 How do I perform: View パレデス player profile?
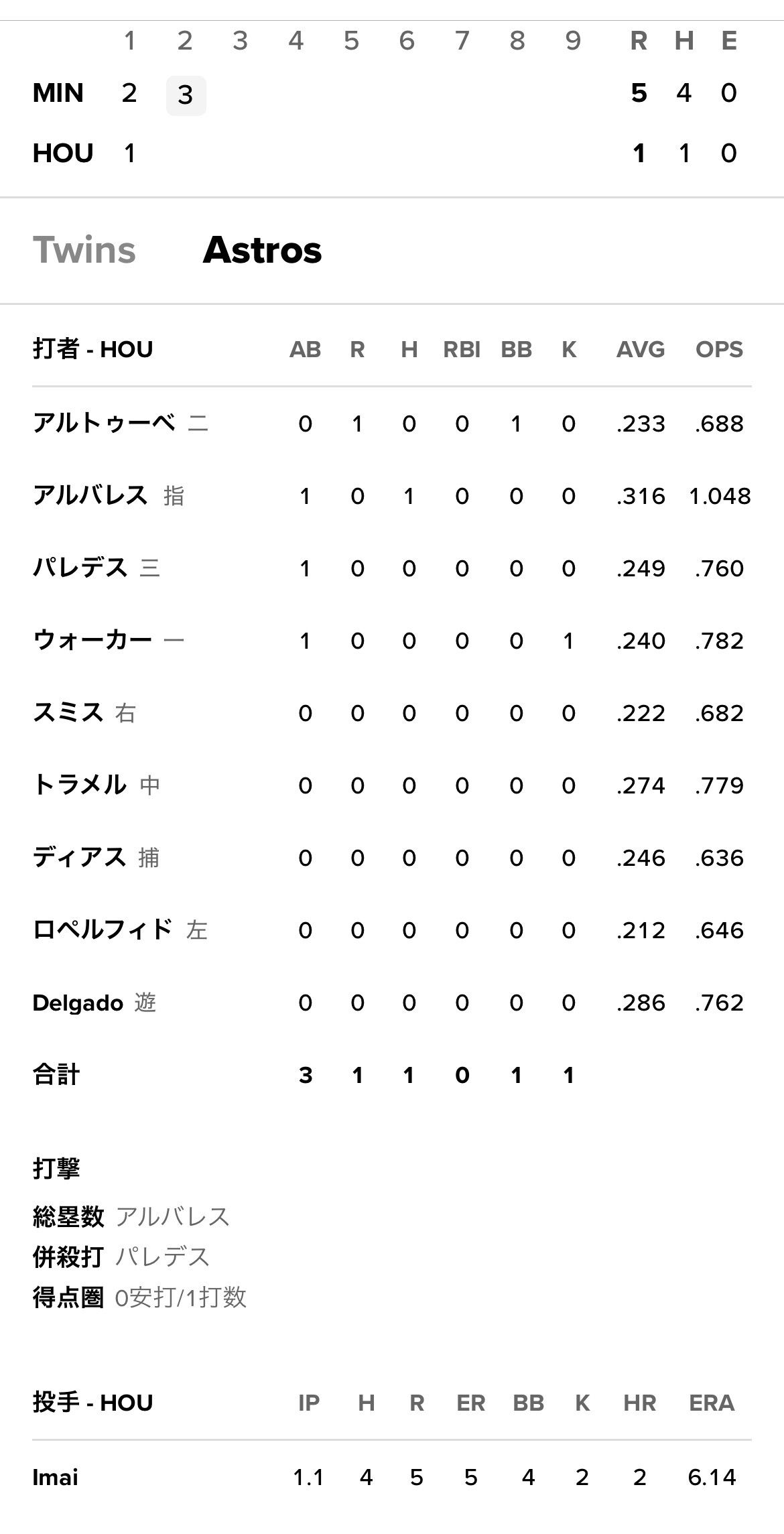pos(80,568)
